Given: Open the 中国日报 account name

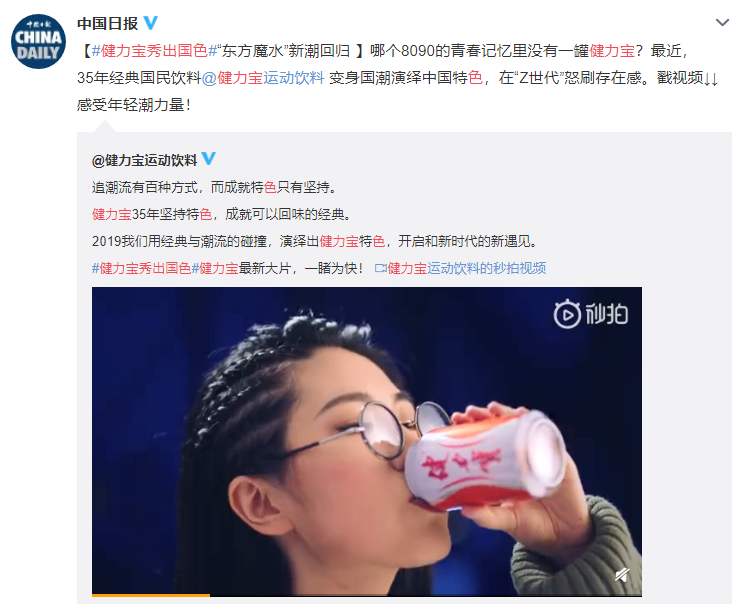Looking at the screenshot, I should (x=107, y=23).
